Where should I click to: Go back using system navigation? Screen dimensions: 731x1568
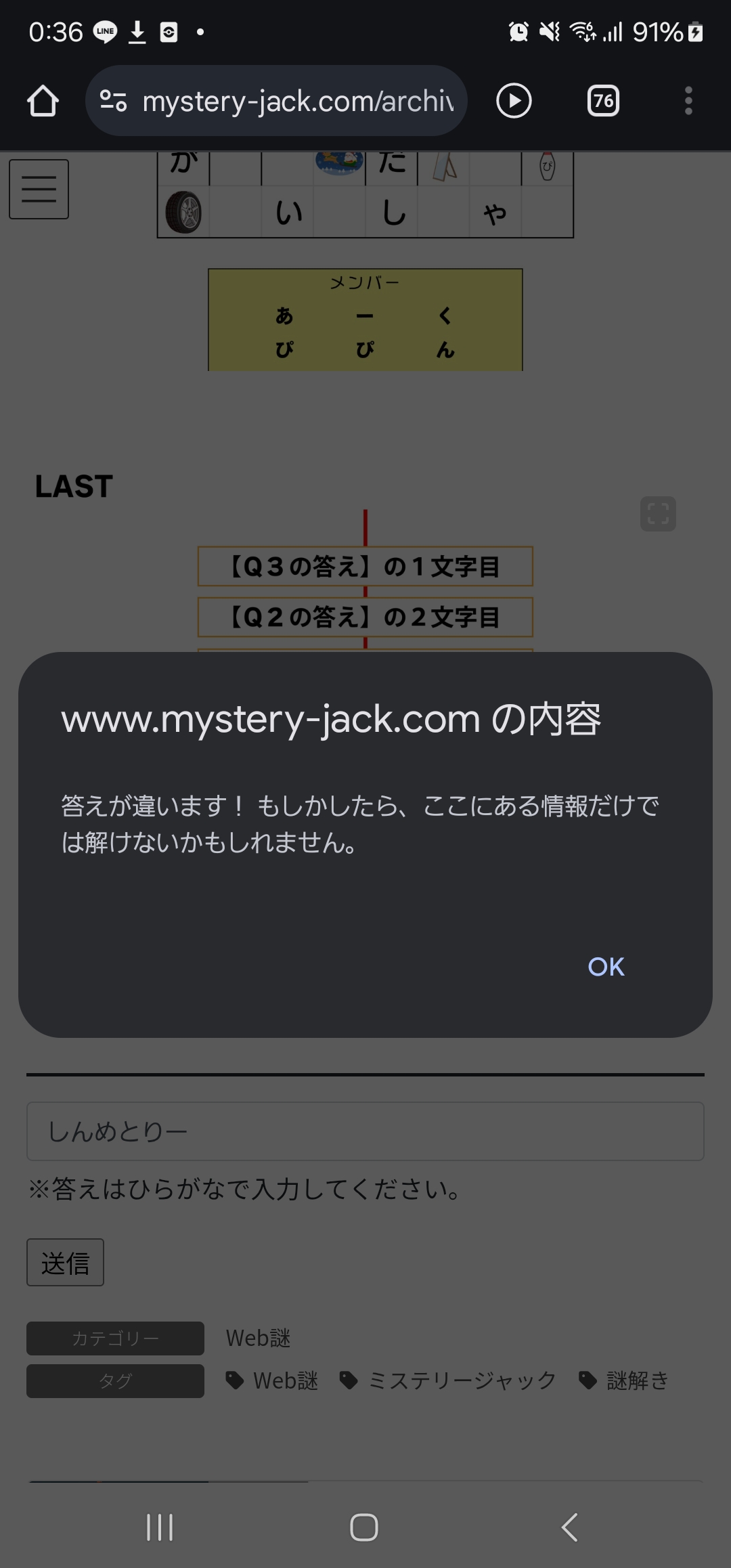point(570,1527)
